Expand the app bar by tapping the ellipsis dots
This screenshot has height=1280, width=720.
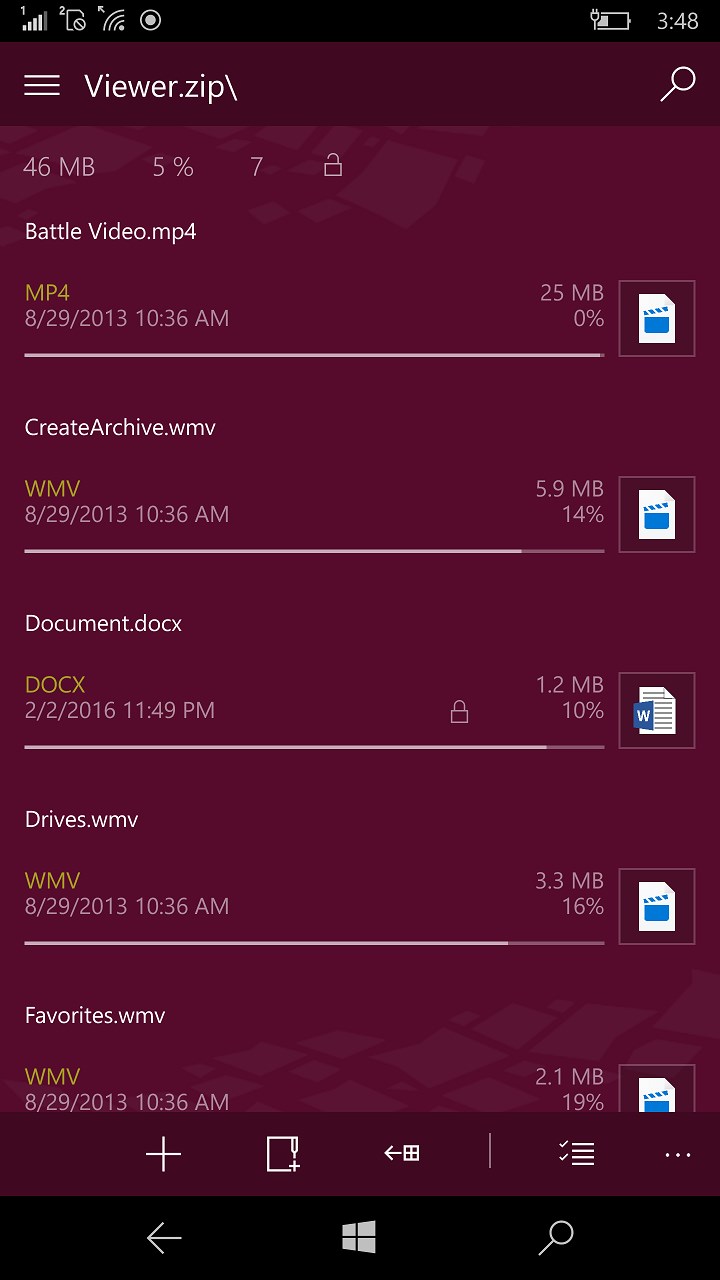[678, 1154]
